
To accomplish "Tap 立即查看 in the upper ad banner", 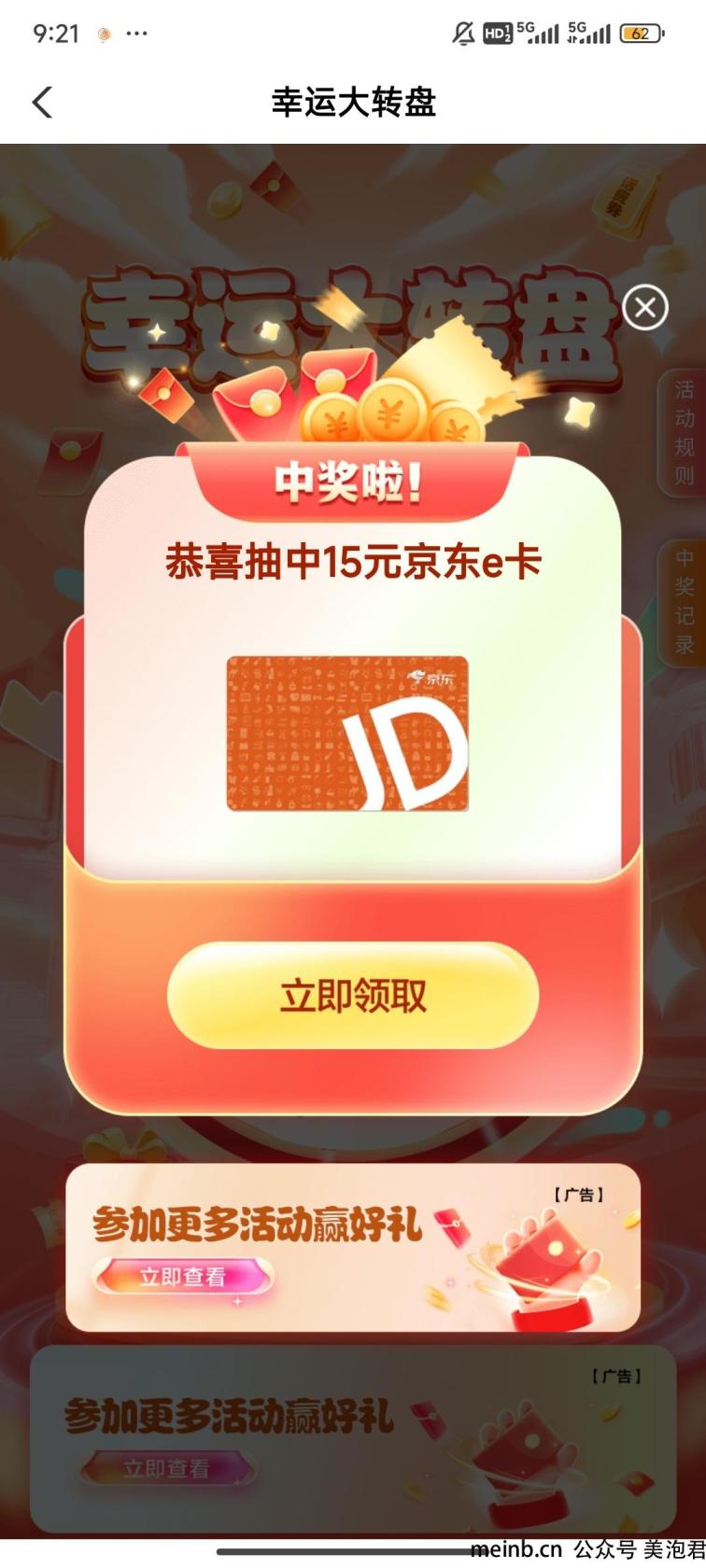I will coord(183,1277).
